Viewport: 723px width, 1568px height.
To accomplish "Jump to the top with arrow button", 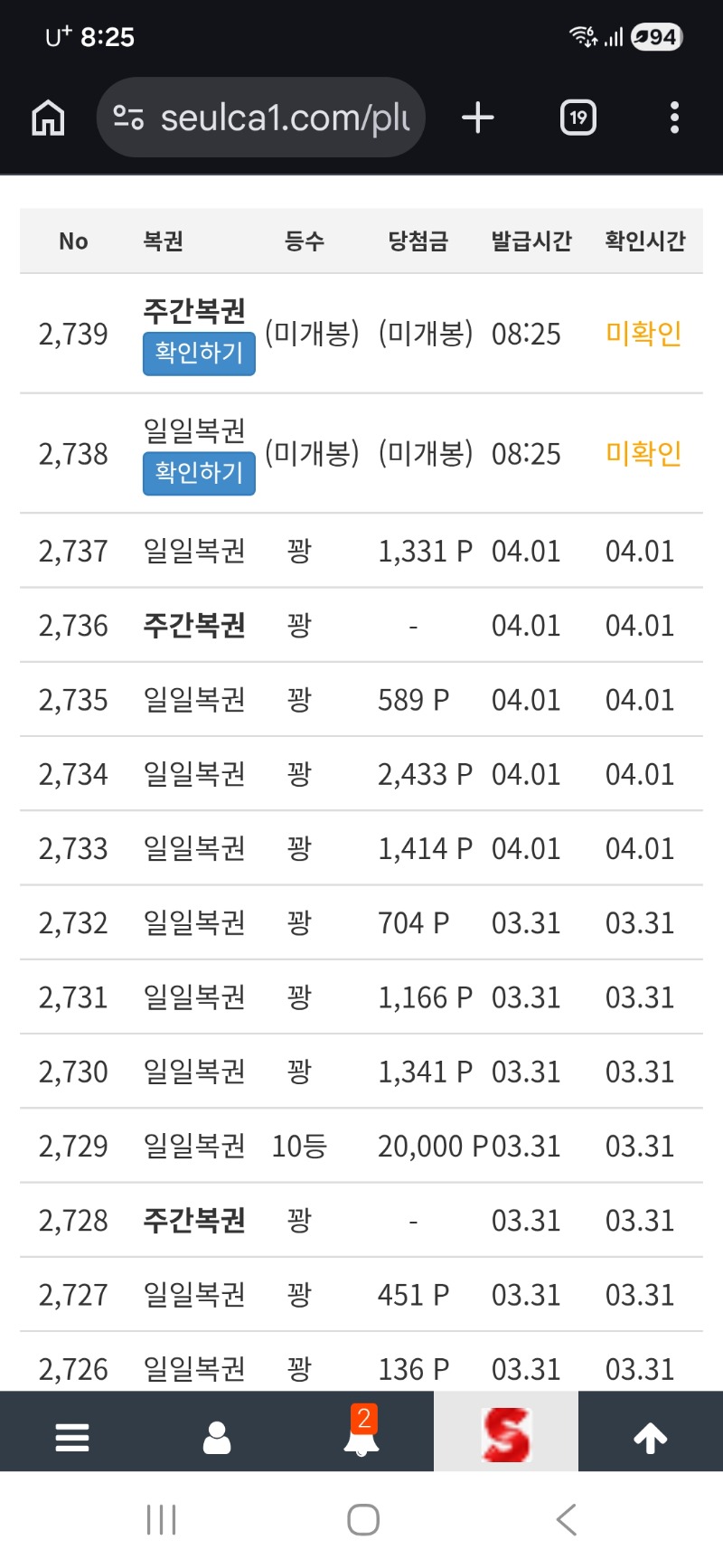I will pyautogui.click(x=651, y=1437).
